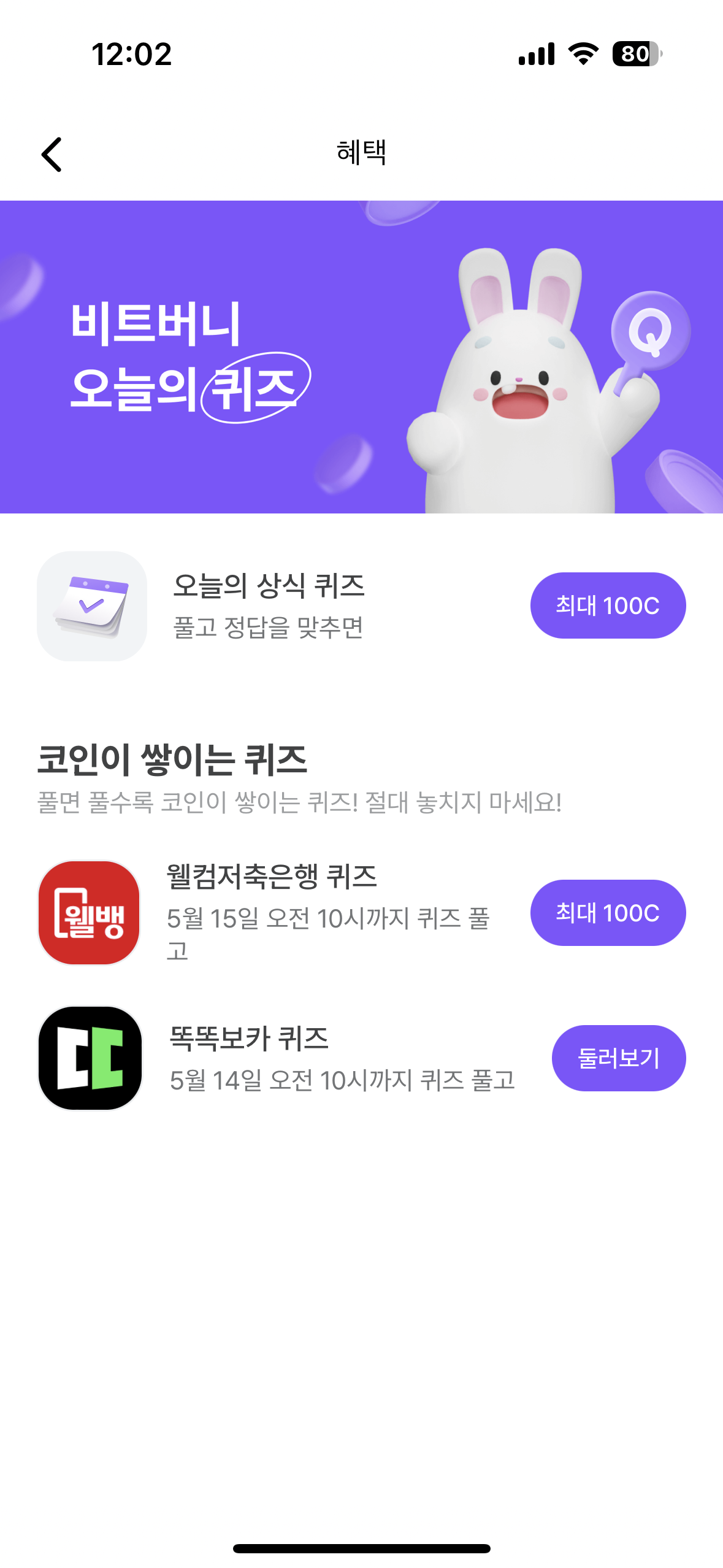
Task: Go back using the left chevron arrow
Action: tap(52, 155)
